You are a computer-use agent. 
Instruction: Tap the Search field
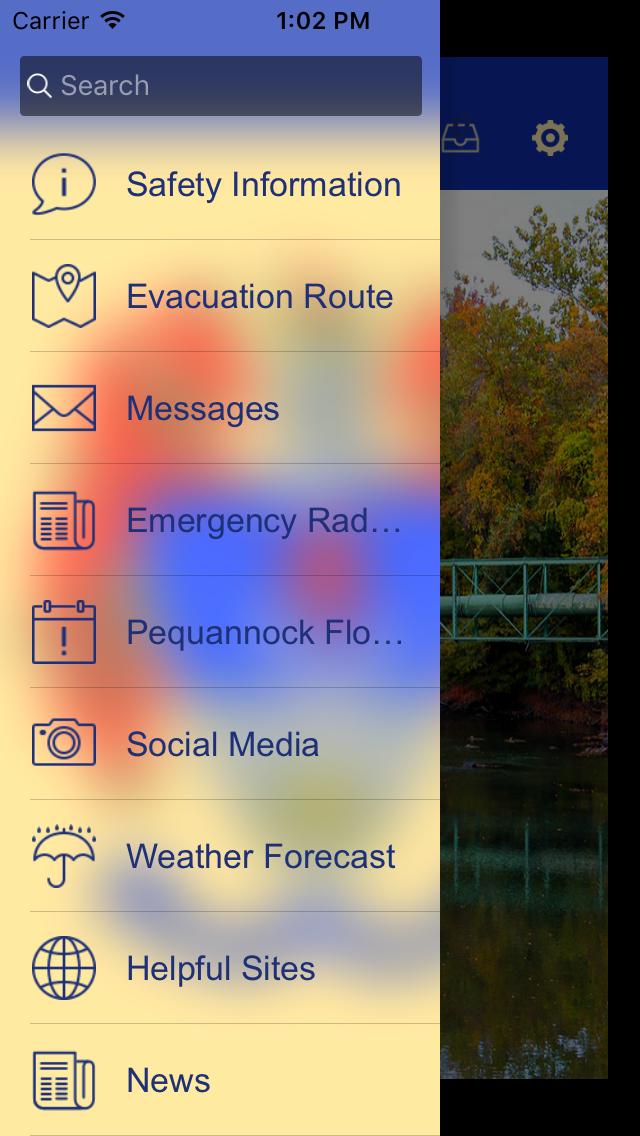coord(220,86)
